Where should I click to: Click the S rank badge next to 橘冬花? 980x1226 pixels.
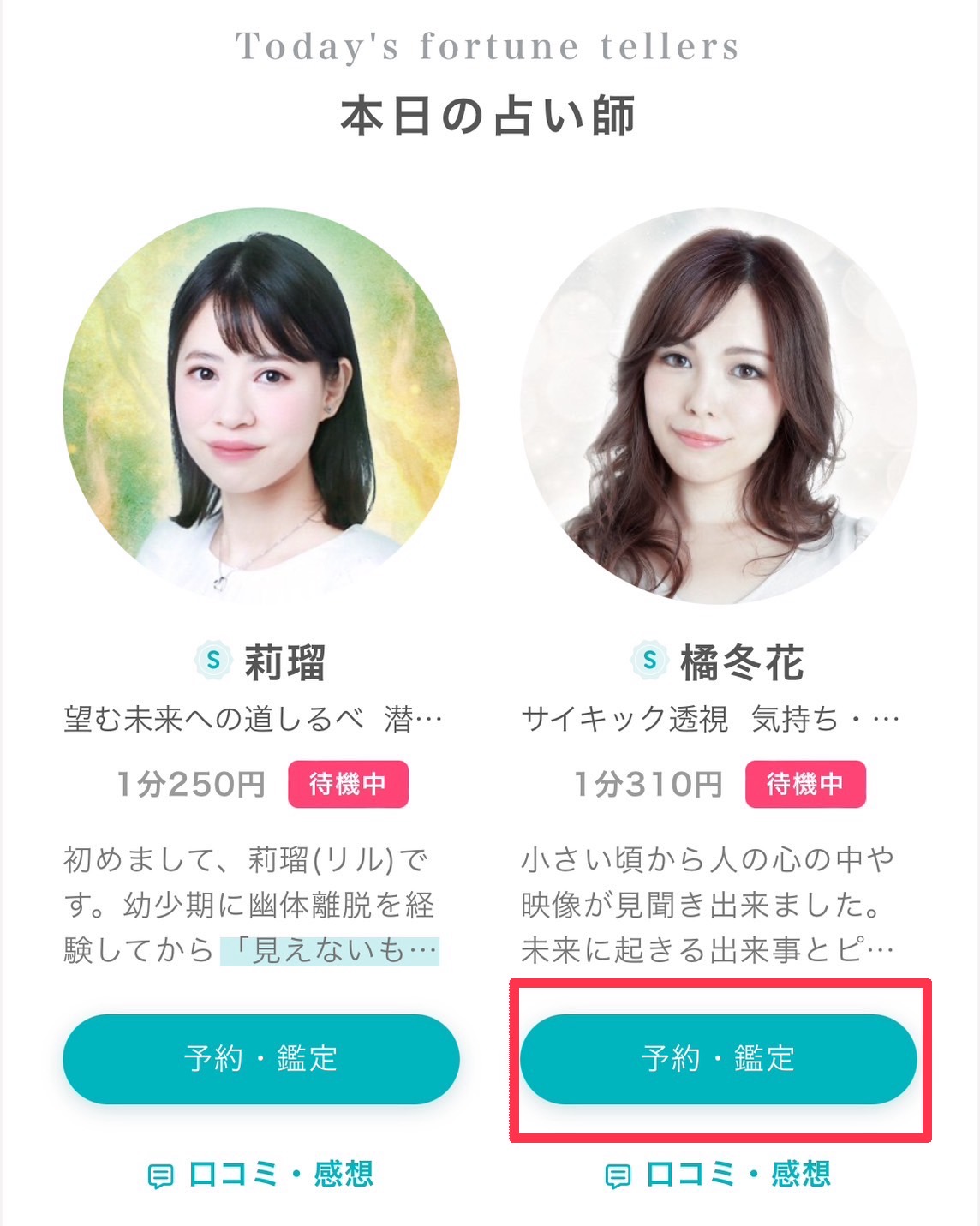point(648,661)
